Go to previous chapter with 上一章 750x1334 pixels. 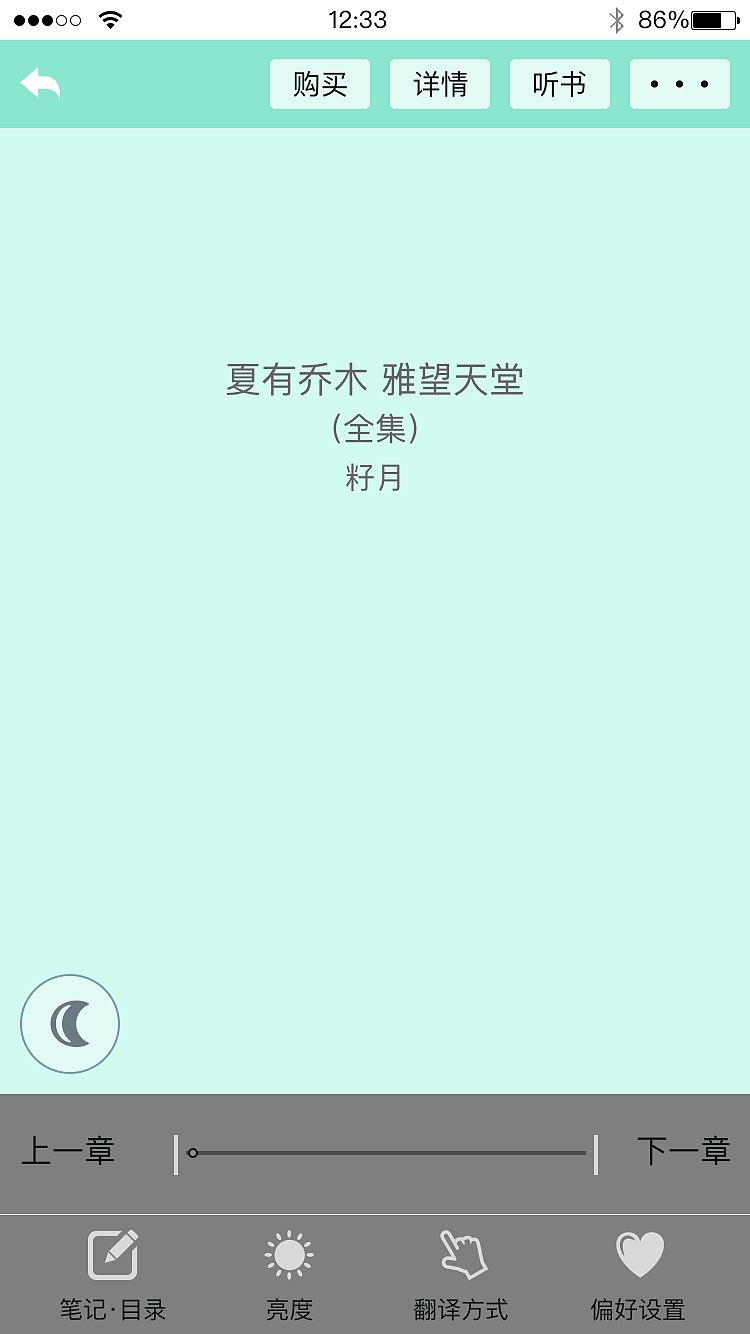click(69, 1151)
